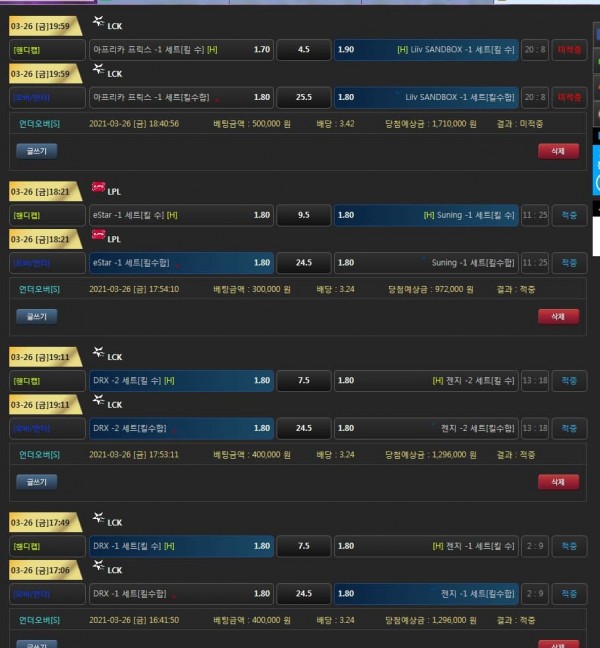Image resolution: width=600 pixels, height=648 pixels.
Task: Delete the 18:40:56 bet slip with 삭제
Action: (x=558, y=151)
